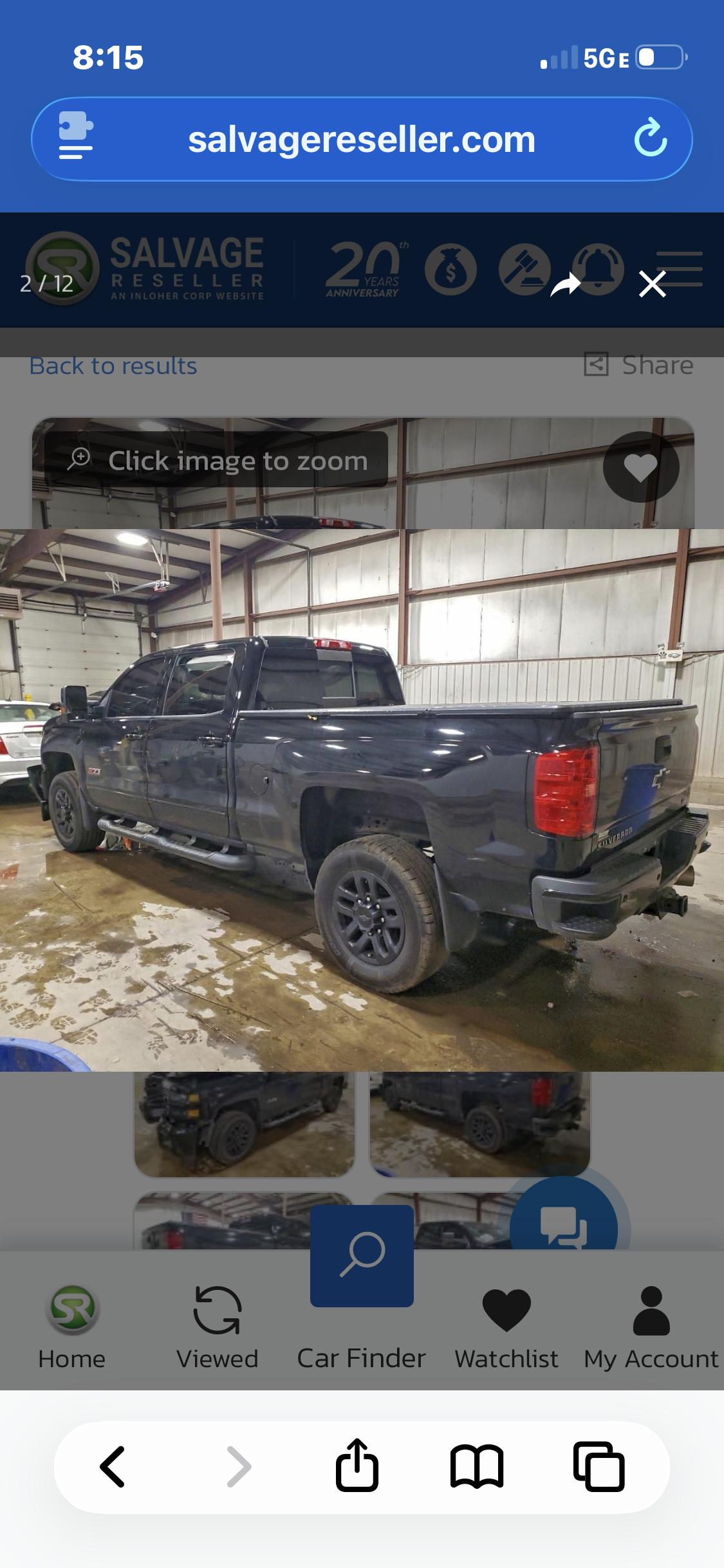This screenshot has height=1568, width=724.
Task: Open the Safari share sheet
Action: coord(357,1464)
